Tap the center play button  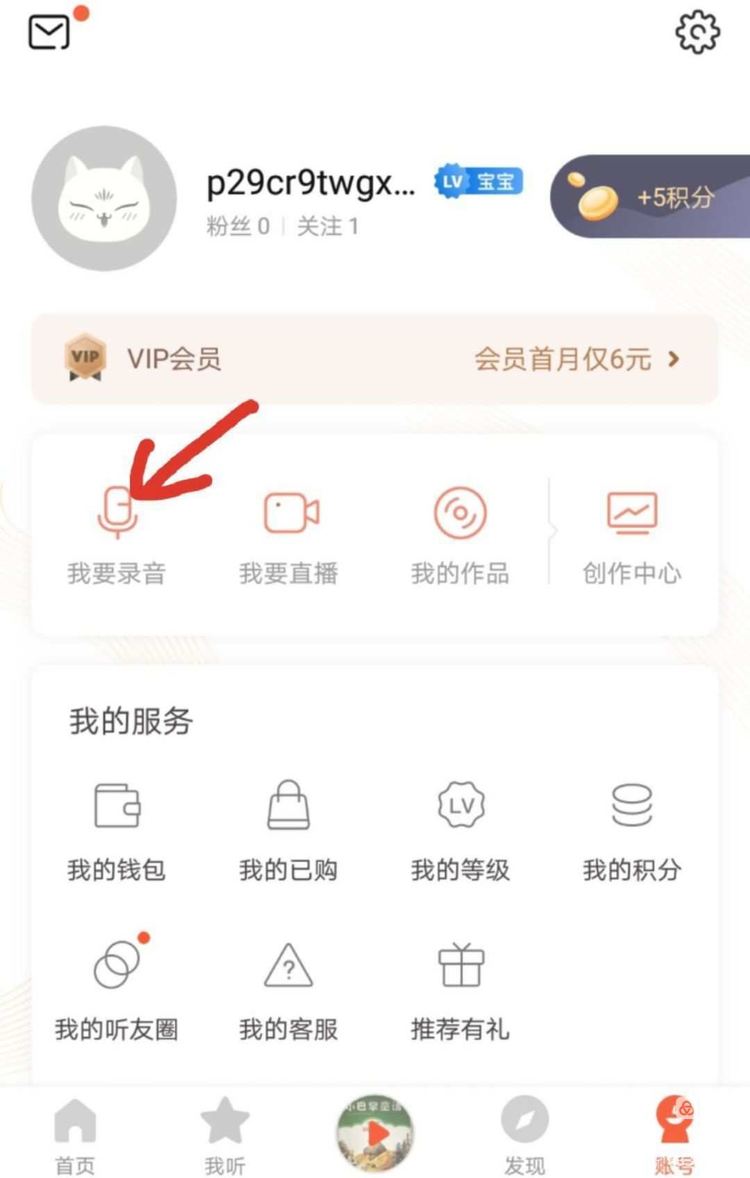pos(375,1134)
